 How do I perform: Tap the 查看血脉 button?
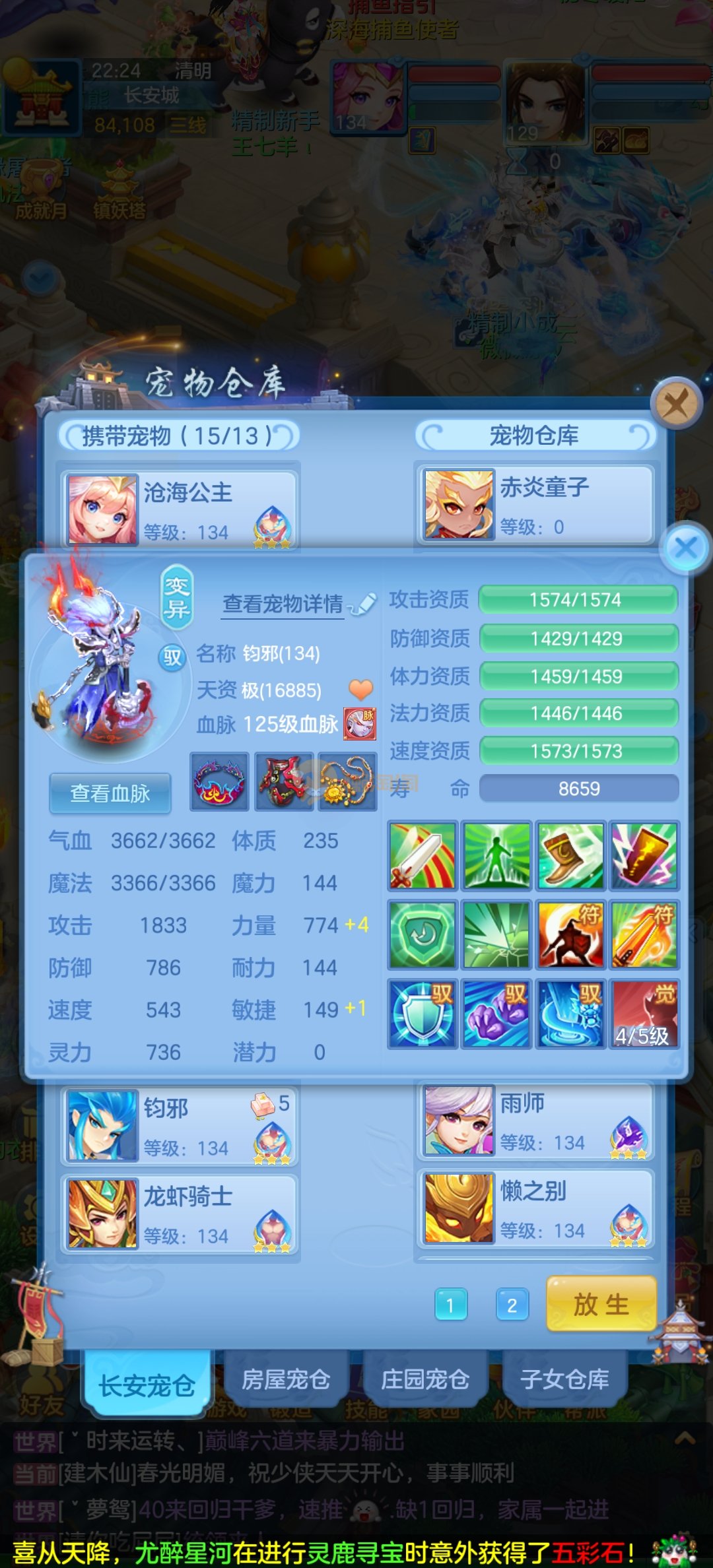point(110,793)
